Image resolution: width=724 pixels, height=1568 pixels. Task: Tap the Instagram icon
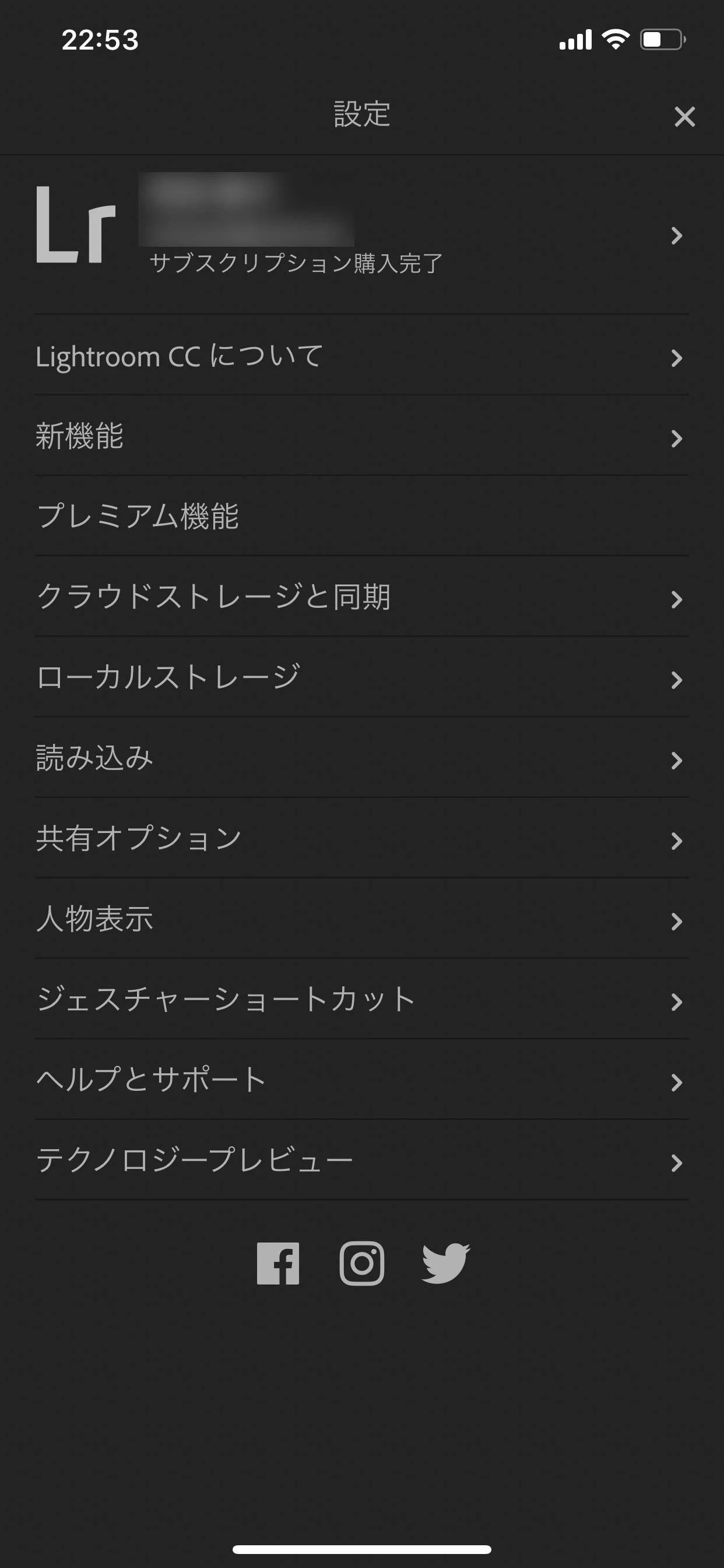click(362, 1263)
